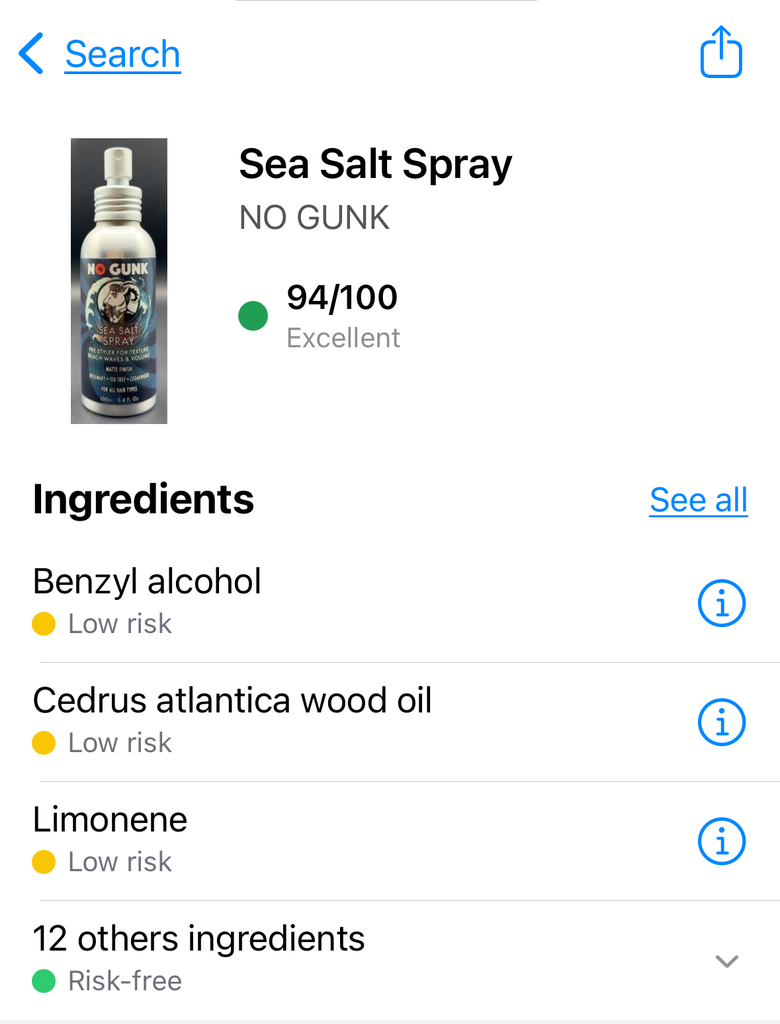Open the share sheet icon
780x1024 pixels.
click(720, 51)
